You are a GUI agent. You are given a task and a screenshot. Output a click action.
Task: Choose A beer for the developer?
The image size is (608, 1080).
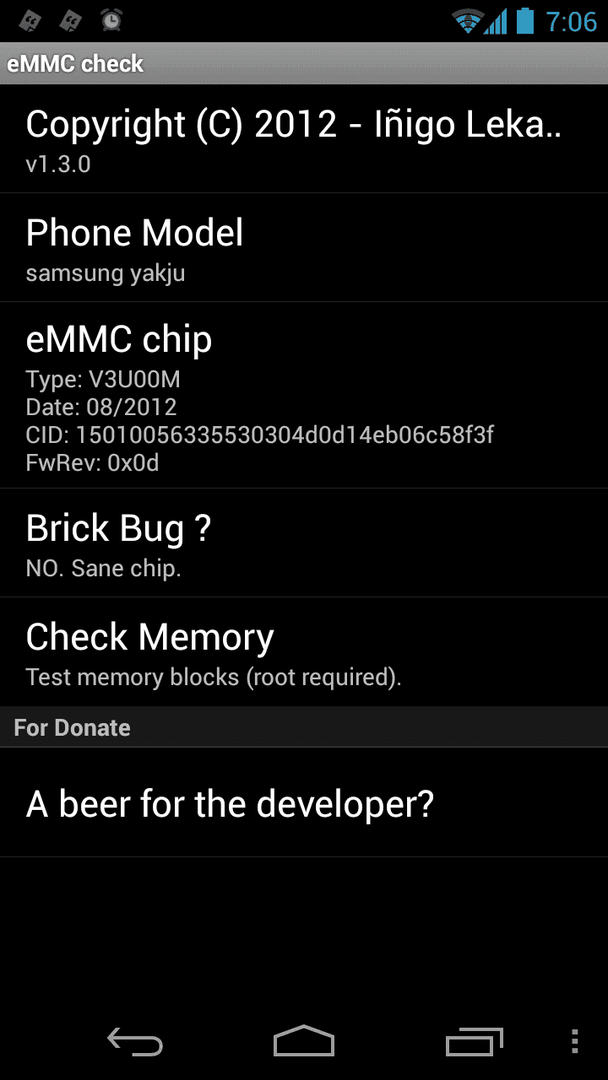[304, 802]
